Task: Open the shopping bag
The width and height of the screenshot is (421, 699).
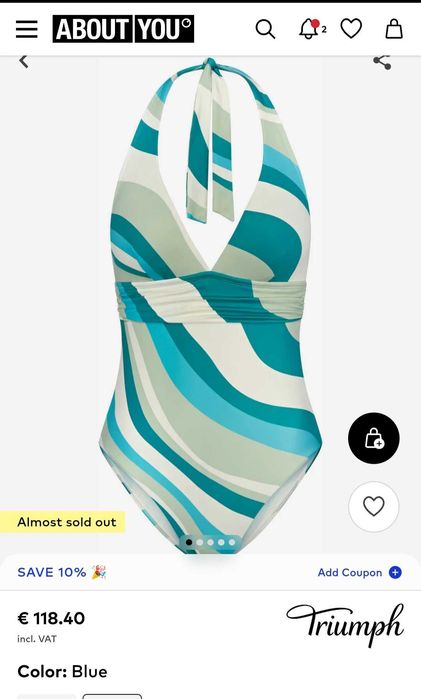Action: click(x=394, y=29)
